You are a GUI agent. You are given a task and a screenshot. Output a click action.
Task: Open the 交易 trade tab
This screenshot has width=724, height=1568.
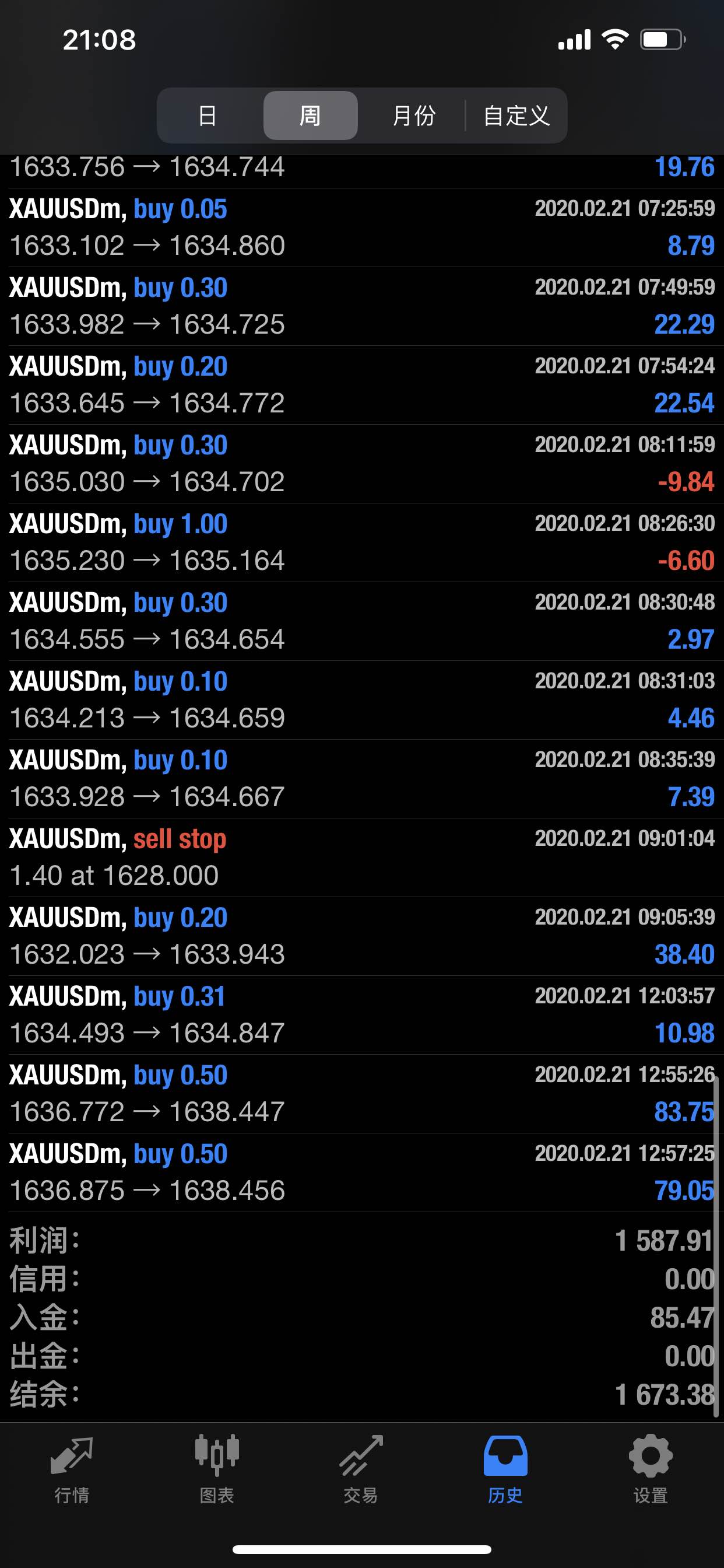(361, 1469)
